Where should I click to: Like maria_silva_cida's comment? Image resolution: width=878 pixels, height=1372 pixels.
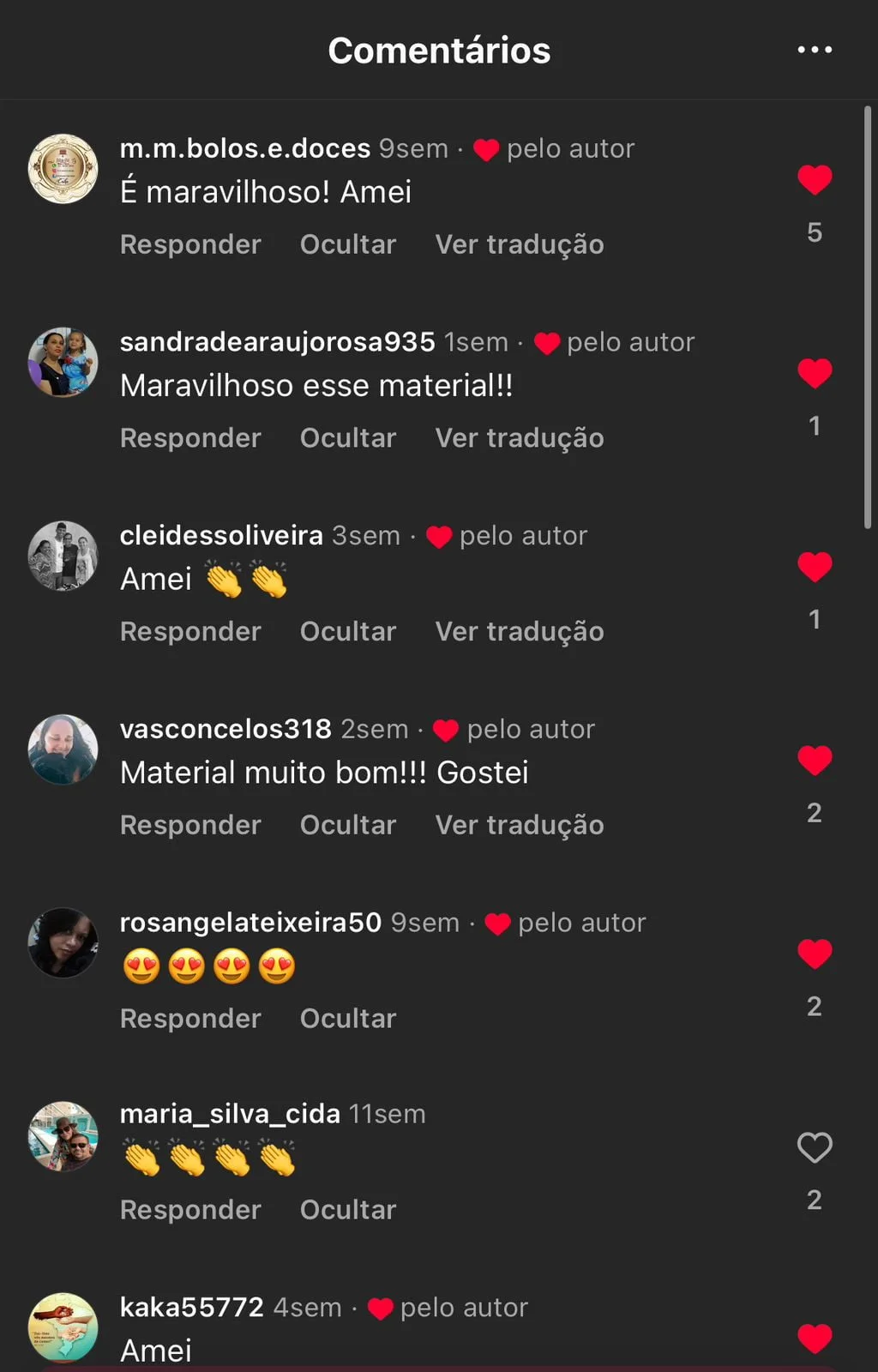[x=814, y=1147]
